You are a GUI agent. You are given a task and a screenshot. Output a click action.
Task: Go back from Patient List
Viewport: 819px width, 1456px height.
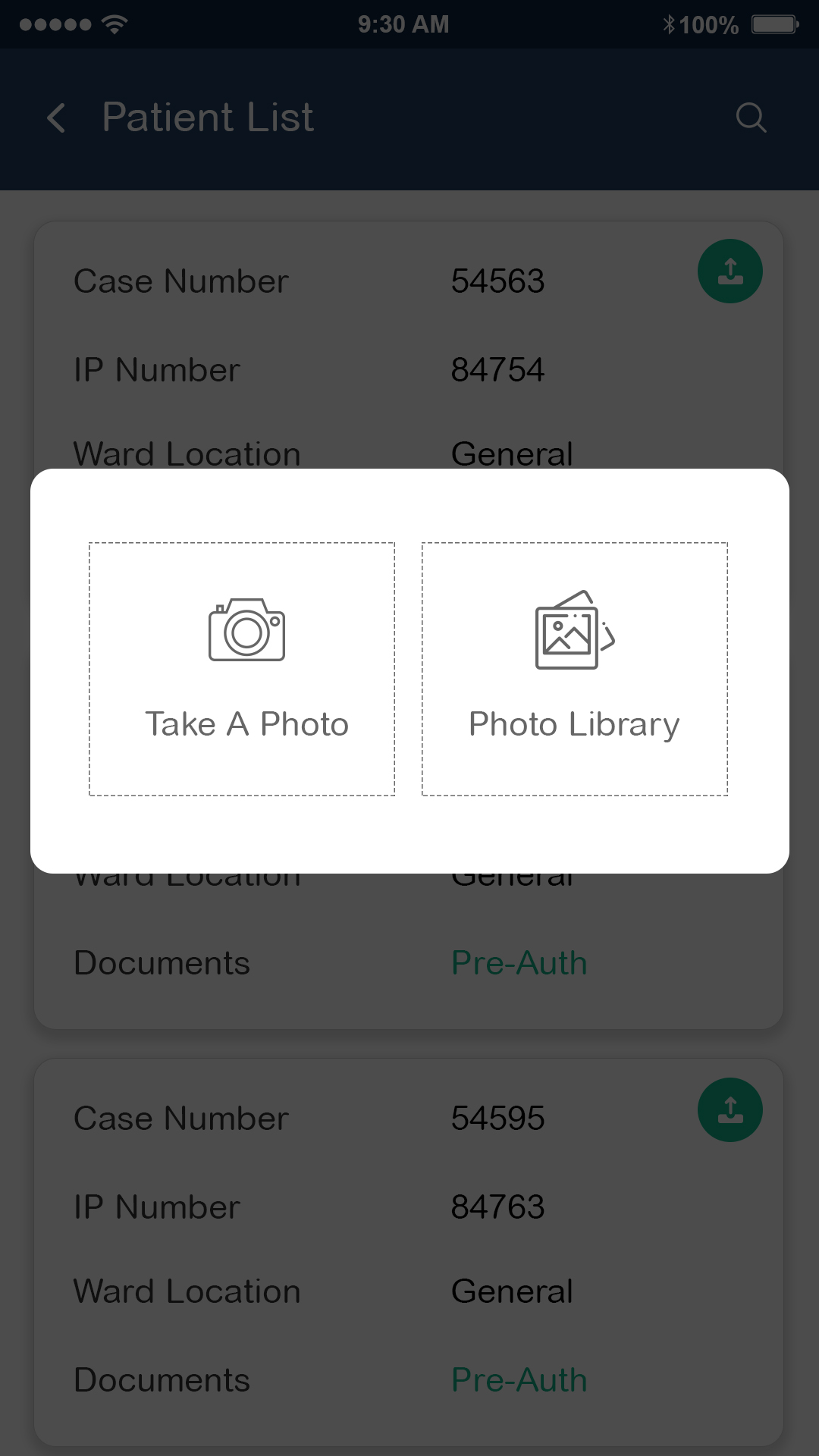pos(57,118)
